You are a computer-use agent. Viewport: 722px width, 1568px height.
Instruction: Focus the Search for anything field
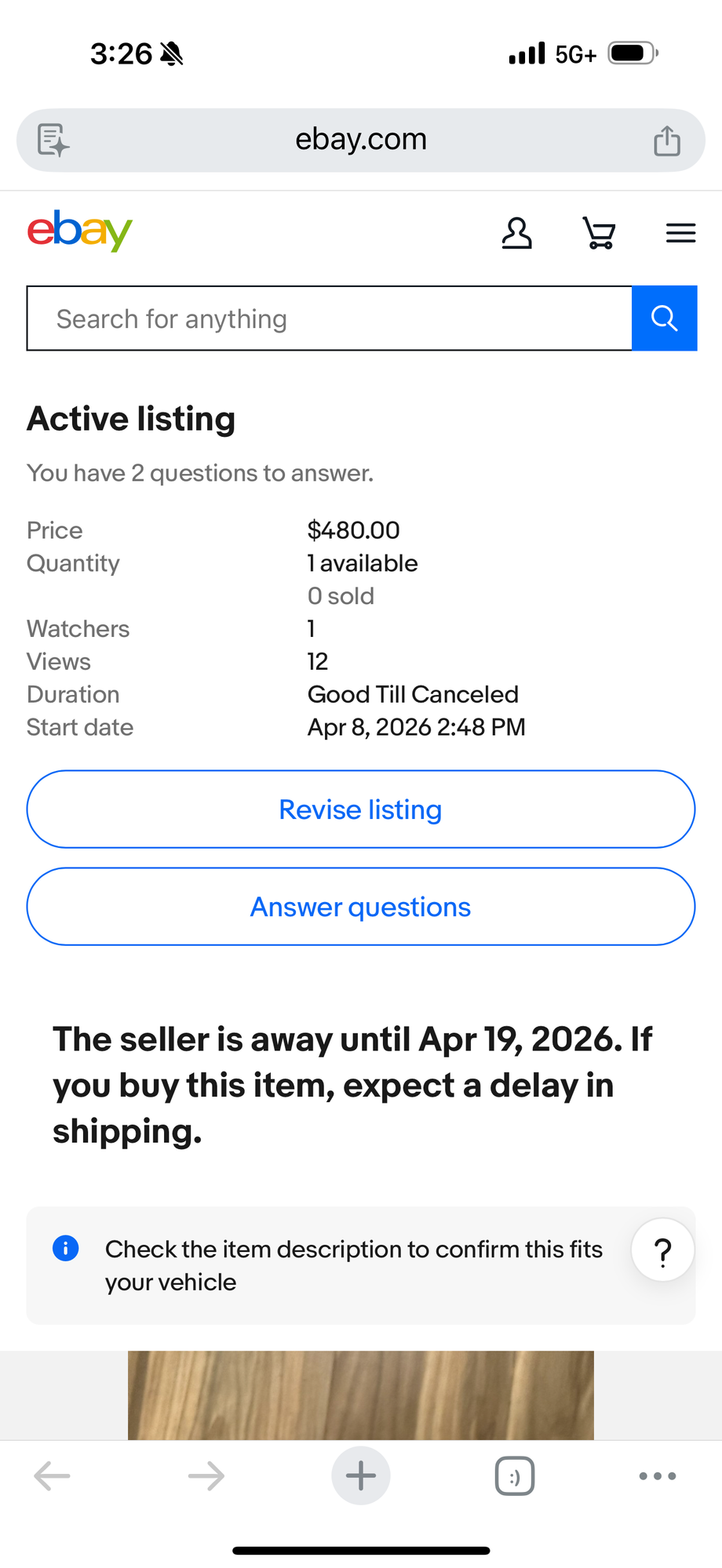point(330,318)
